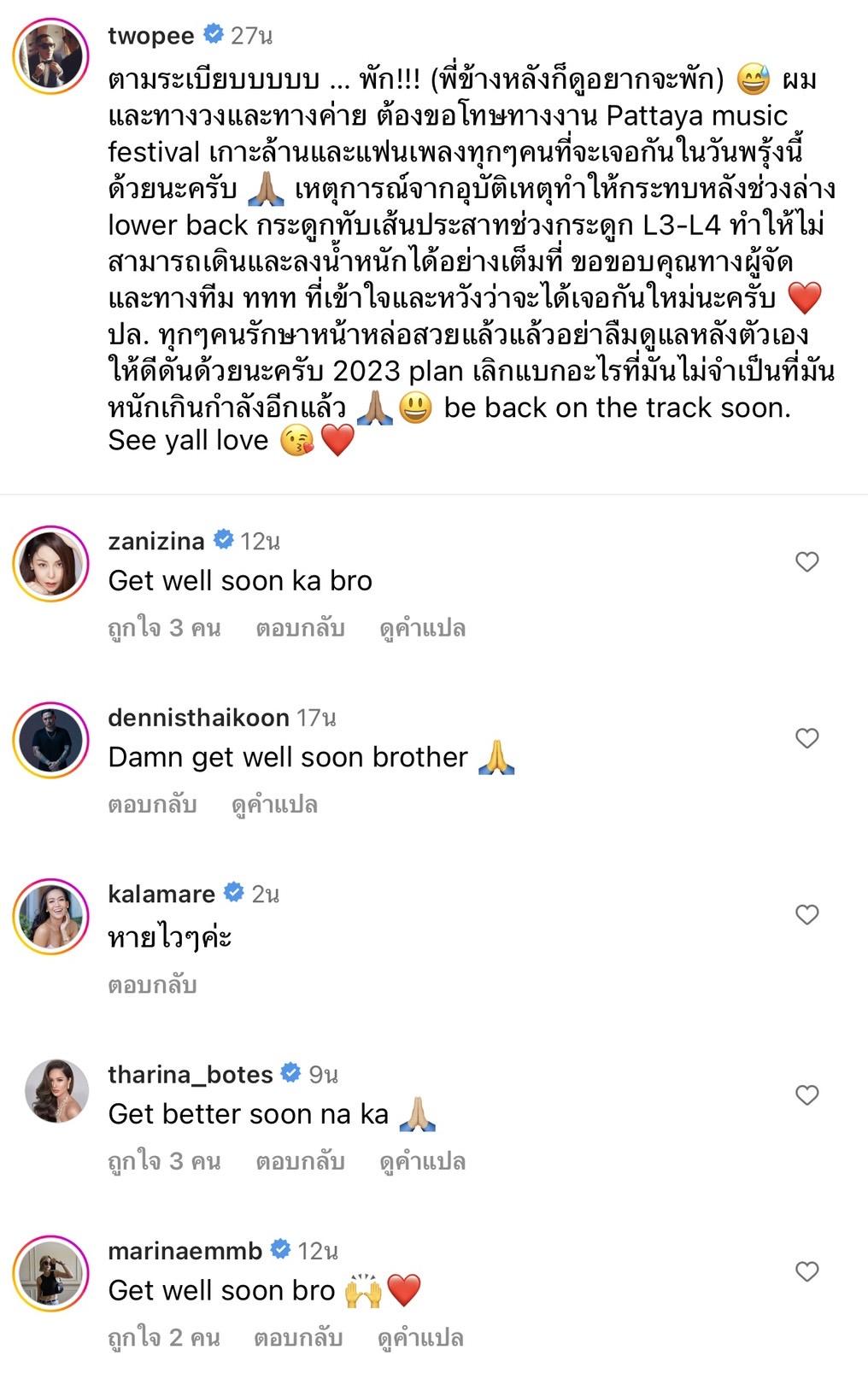See translation of dennisthaikoon's comment
This screenshot has height=1379, width=868.
tap(274, 805)
